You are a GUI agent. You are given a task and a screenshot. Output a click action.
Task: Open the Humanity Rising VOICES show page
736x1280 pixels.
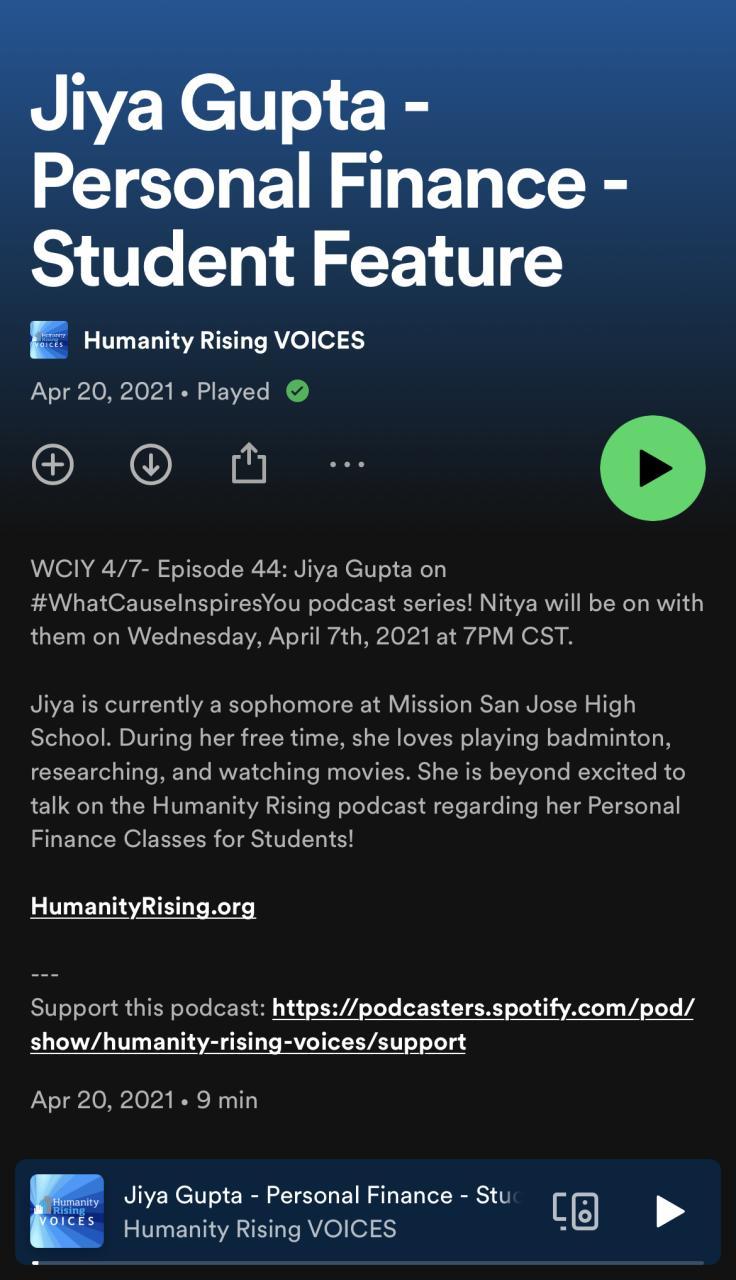click(x=223, y=340)
